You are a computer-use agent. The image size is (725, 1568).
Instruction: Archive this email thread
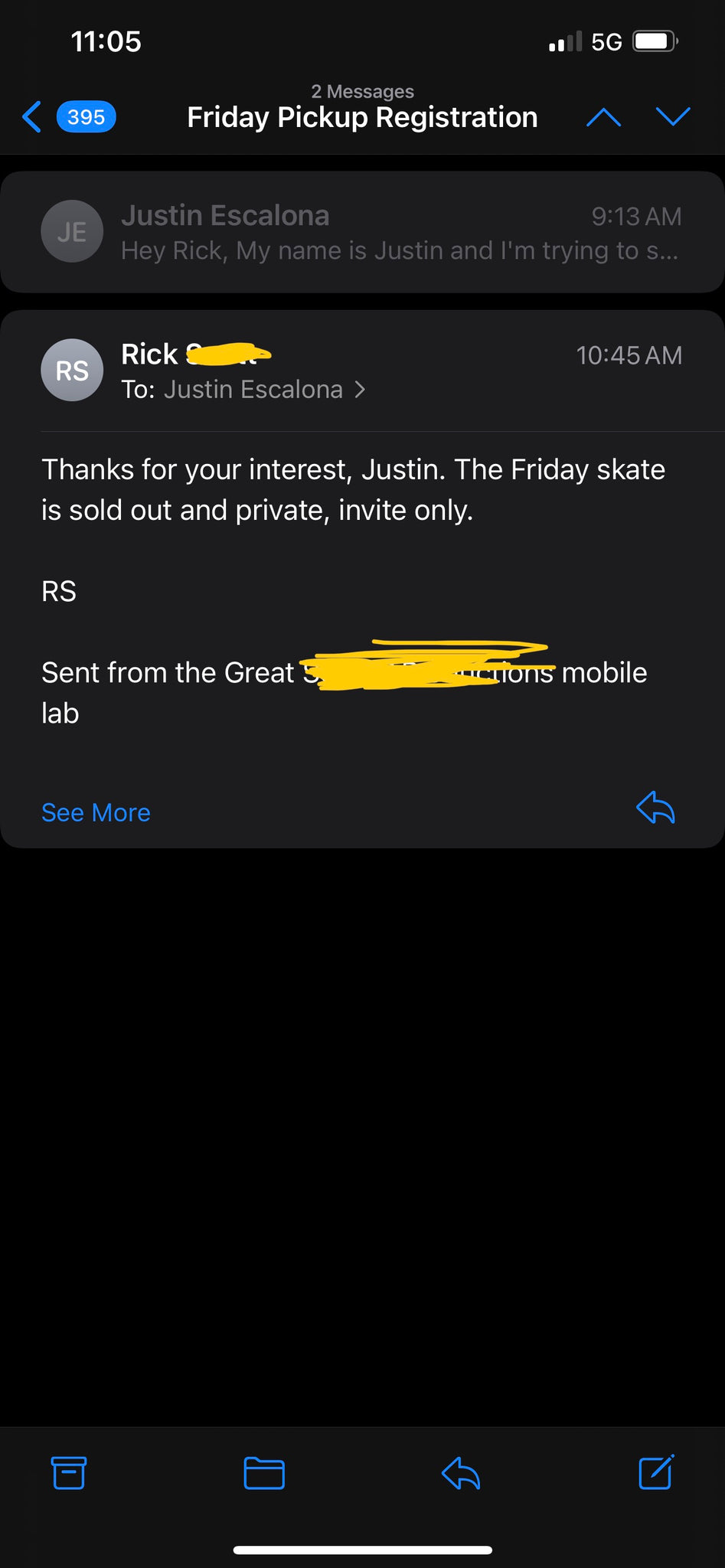[x=69, y=1472]
